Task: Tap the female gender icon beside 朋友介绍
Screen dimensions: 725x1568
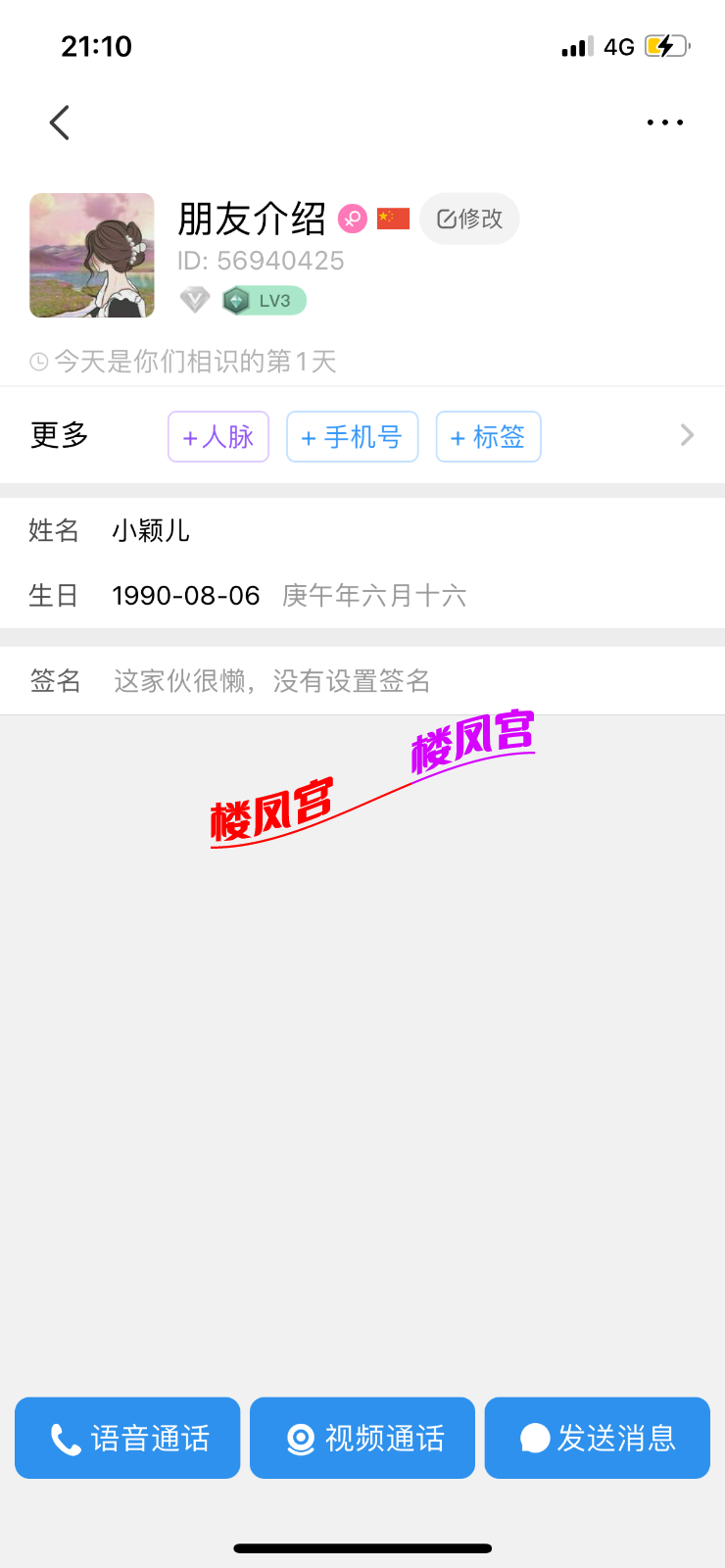Action: click(x=352, y=219)
